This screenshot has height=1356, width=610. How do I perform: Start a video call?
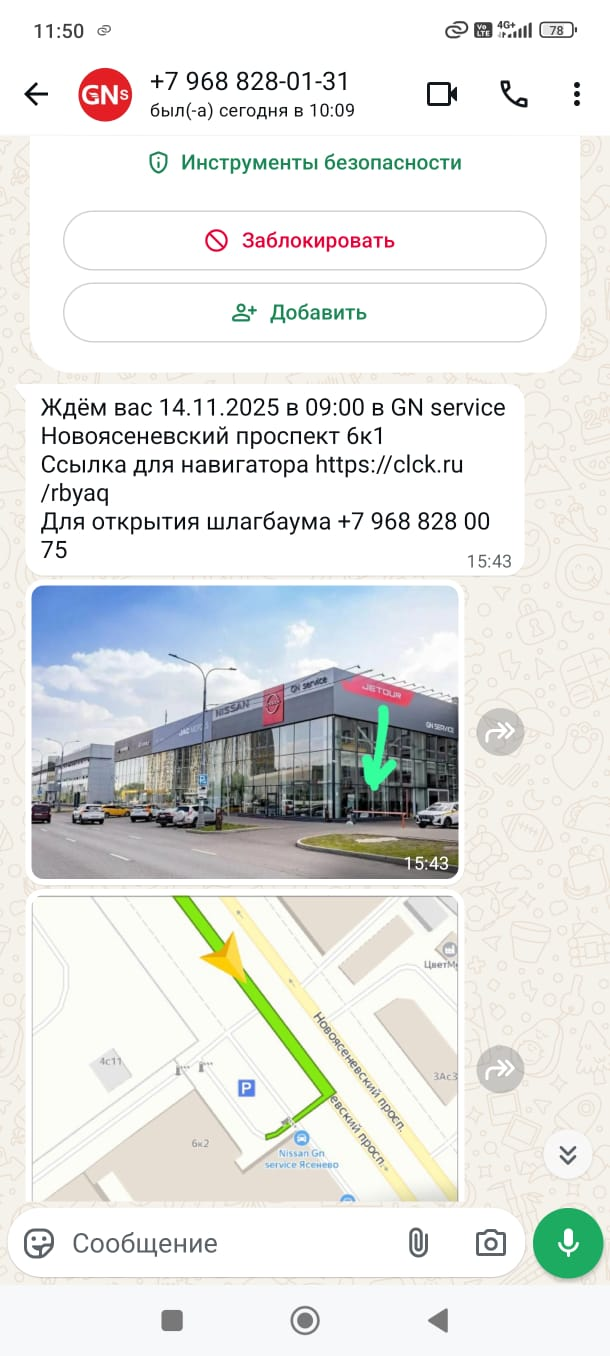point(441,94)
